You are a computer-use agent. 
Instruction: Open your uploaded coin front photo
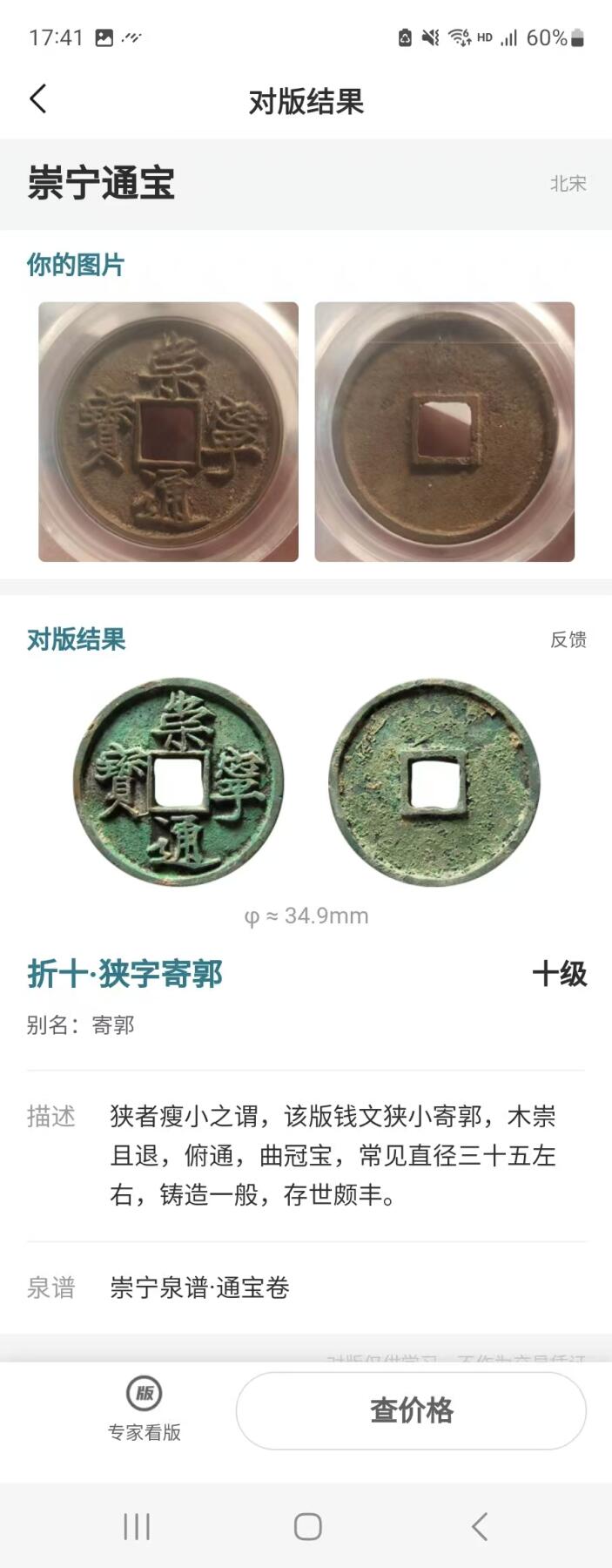[x=168, y=432]
